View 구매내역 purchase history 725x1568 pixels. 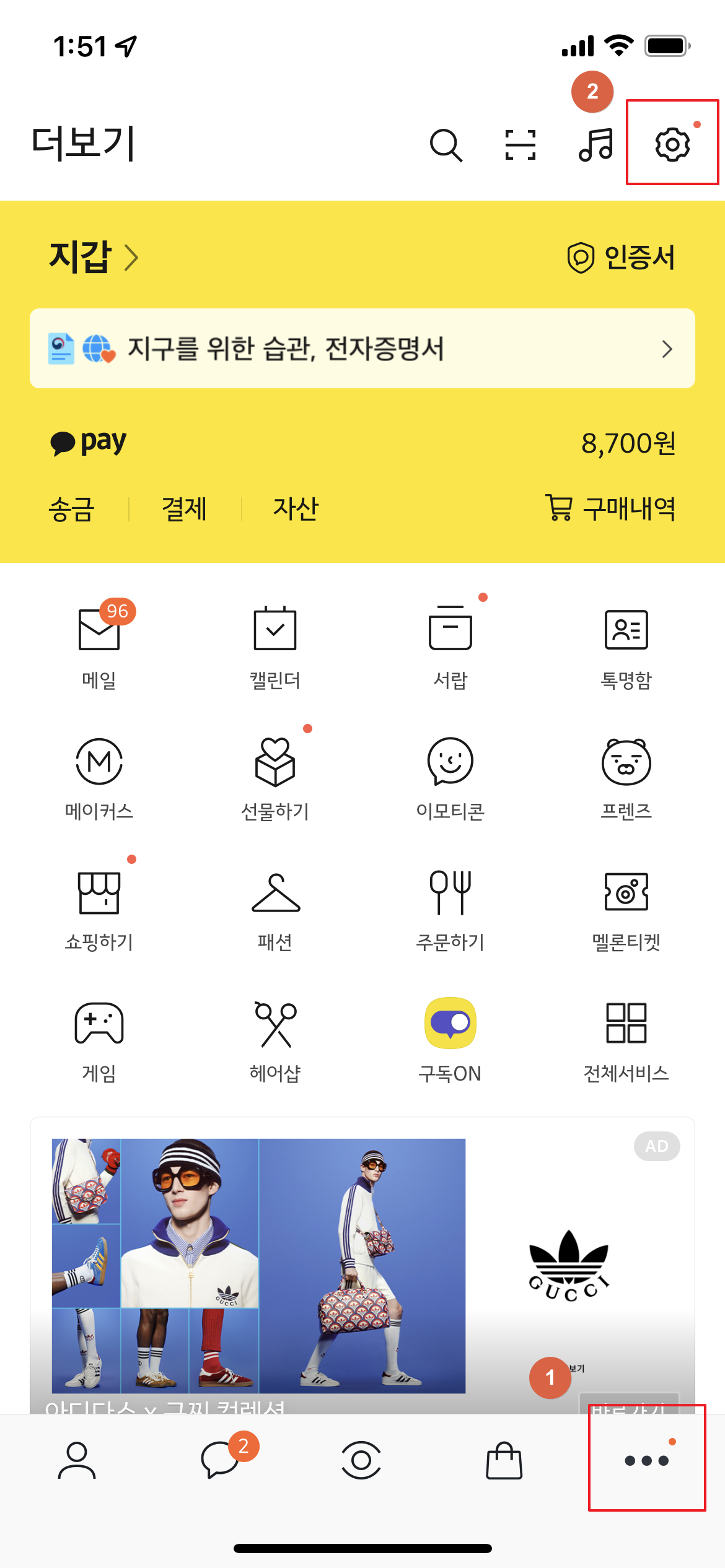click(x=610, y=508)
